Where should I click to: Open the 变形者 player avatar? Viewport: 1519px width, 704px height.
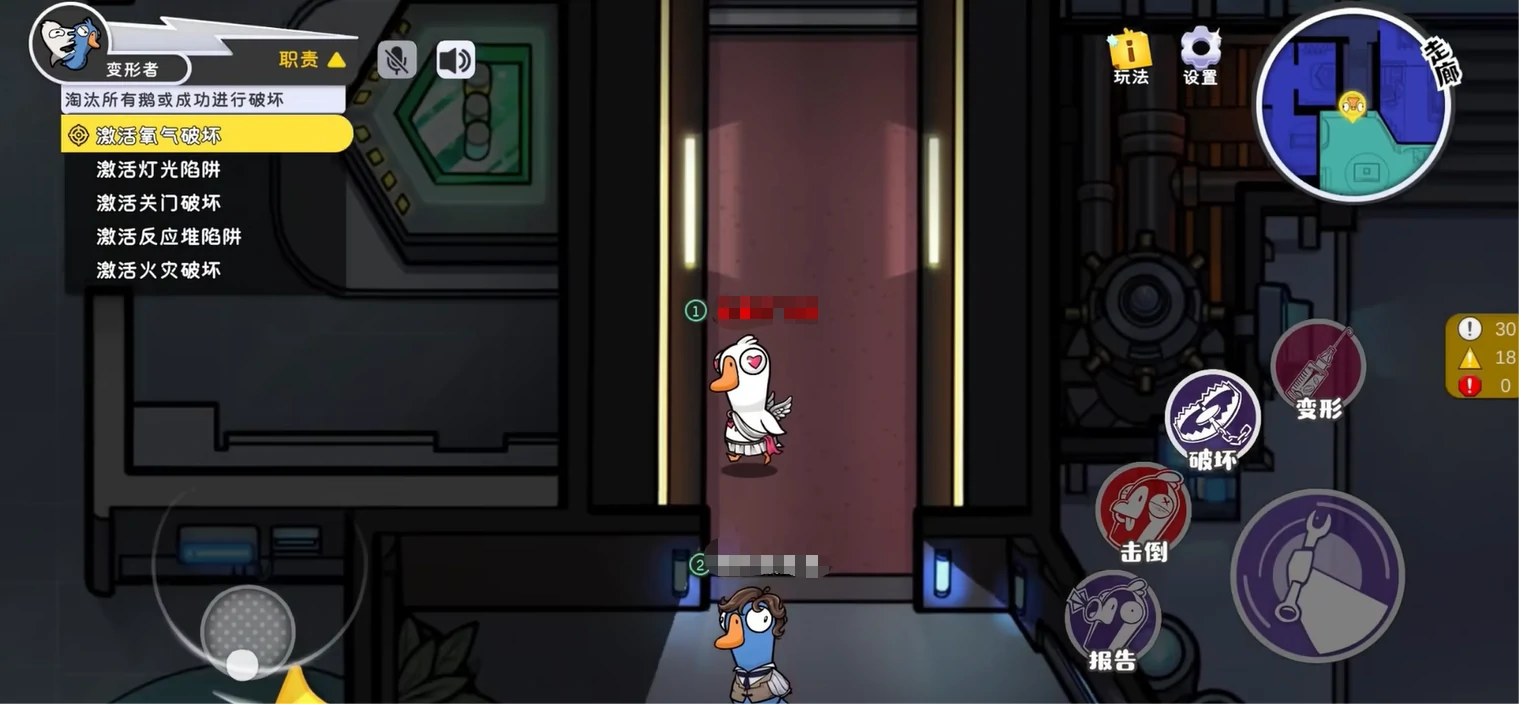click(x=70, y=42)
